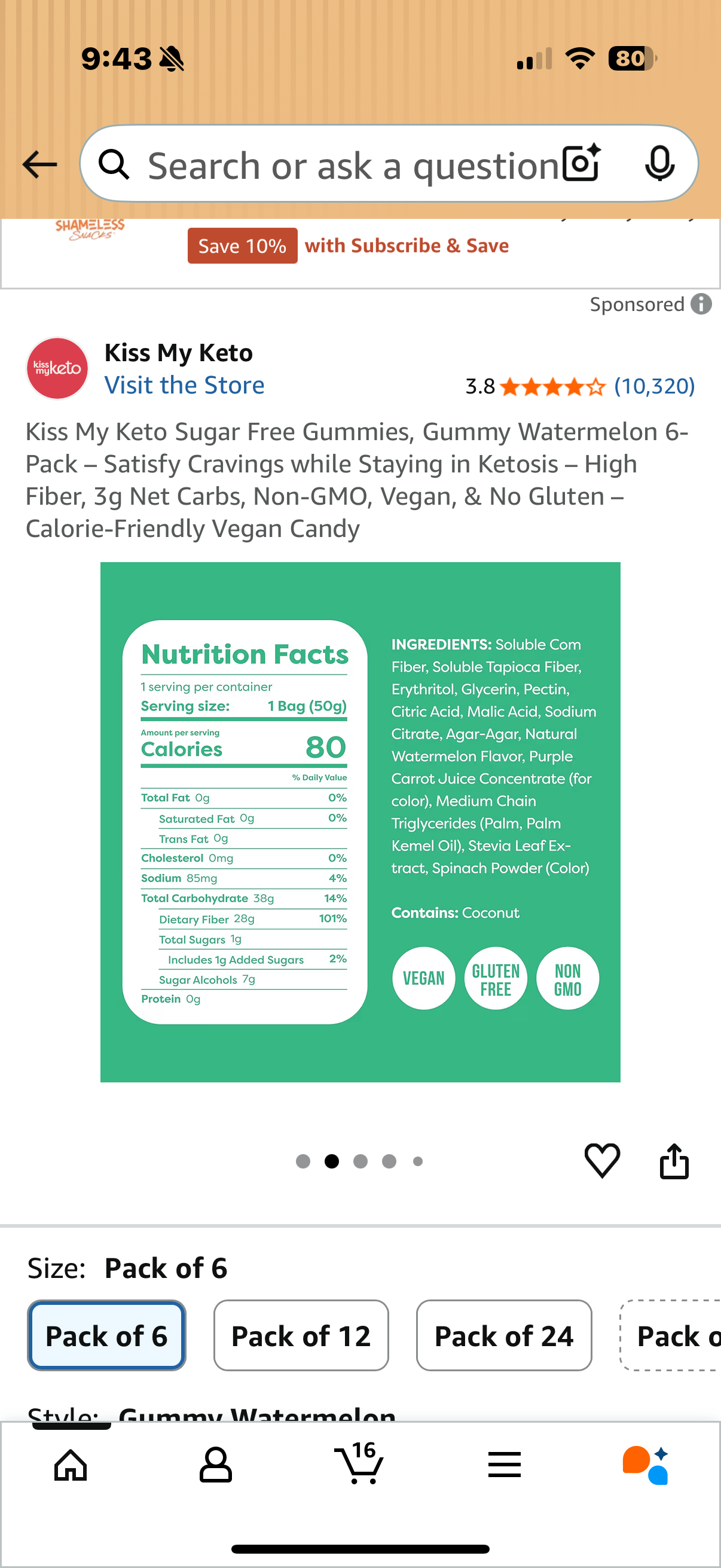Share this product
Screen dimensions: 721x1568
pyautogui.click(x=674, y=1161)
